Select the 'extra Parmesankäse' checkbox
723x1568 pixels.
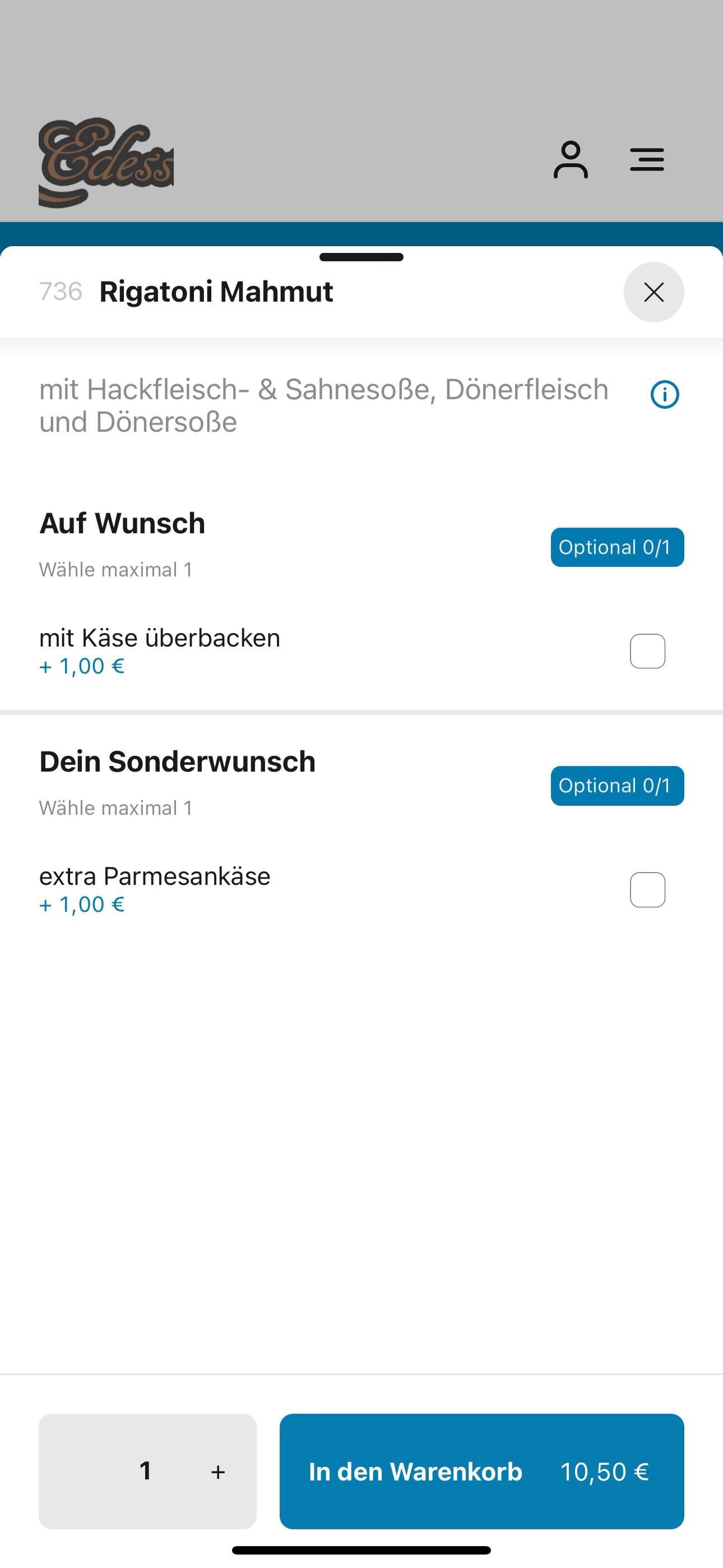(x=647, y=890)
